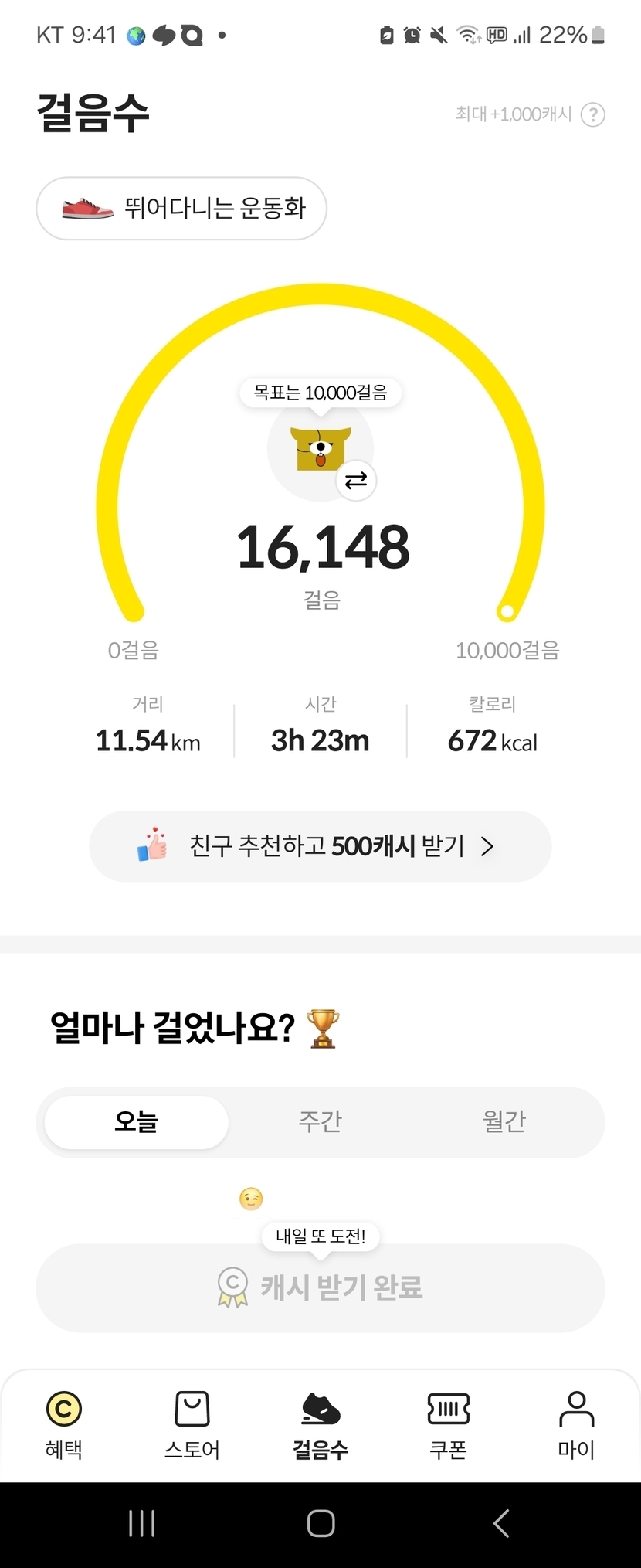Screen dimensions: 641x1568
Task: Go to the 혜택 tab
Action: 63,1425
